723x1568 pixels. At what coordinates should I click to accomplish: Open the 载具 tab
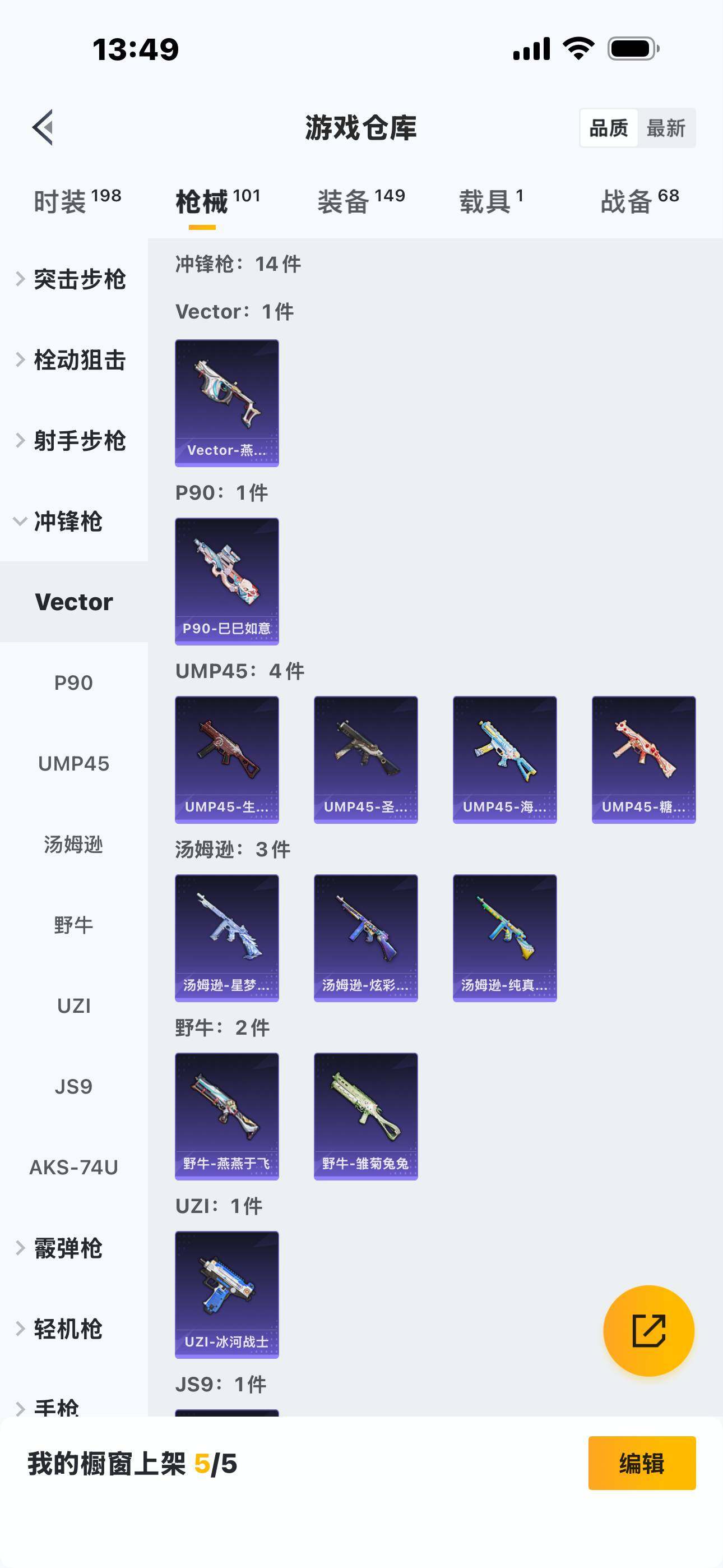pyautogui.click(x=490, y=201)
